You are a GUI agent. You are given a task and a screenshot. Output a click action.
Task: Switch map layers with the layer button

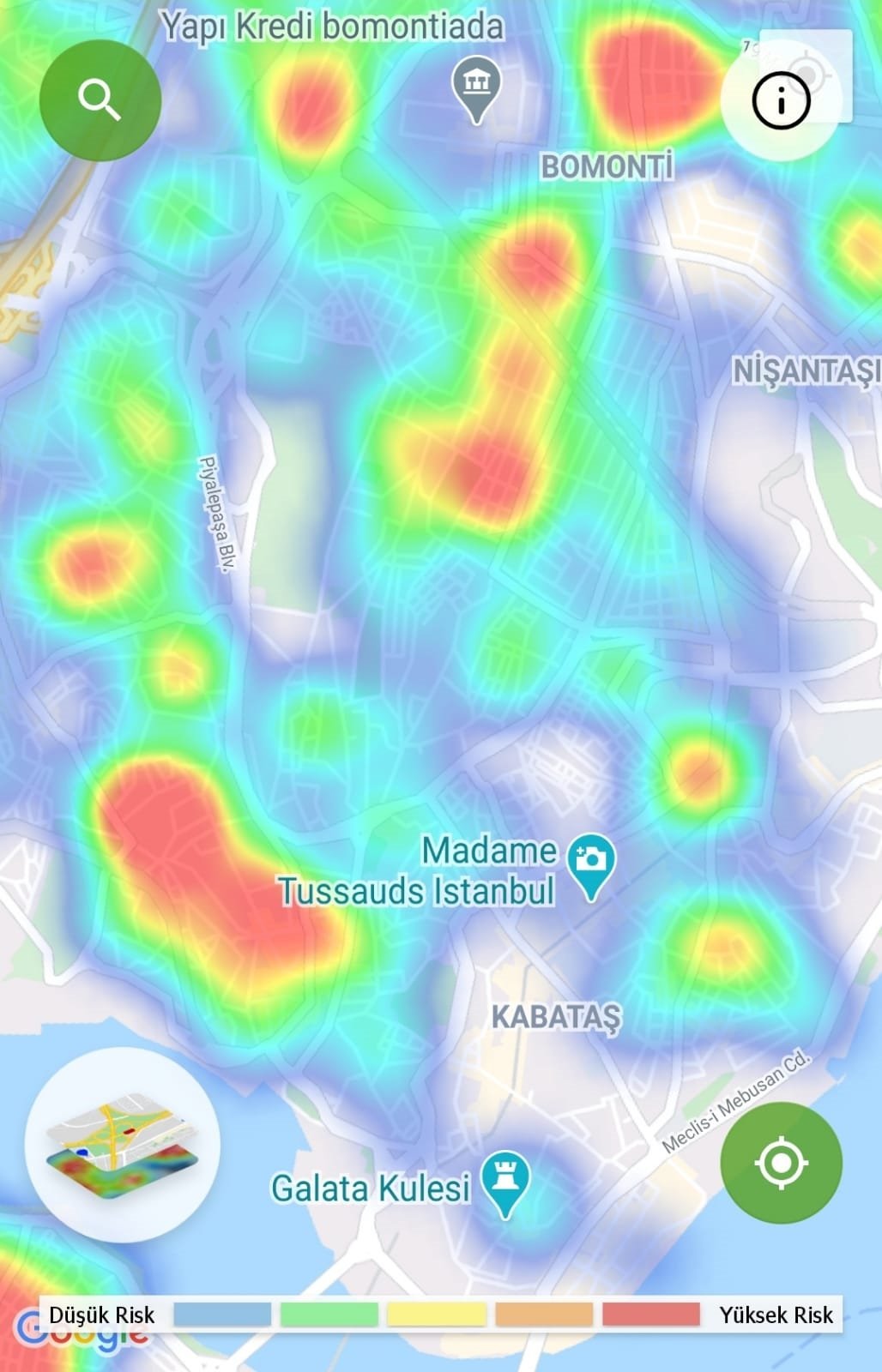tap(123, 1144)
